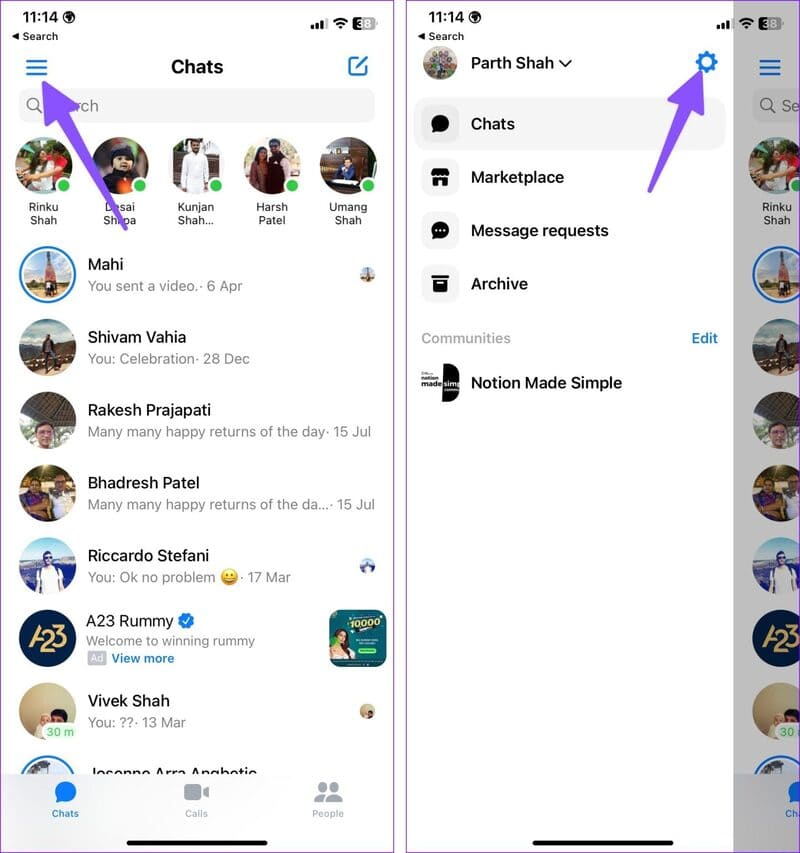This screenshot has height=853, width=800.
Task: Open Marketplace from the side menu
Action: click(x=517, y=177)
